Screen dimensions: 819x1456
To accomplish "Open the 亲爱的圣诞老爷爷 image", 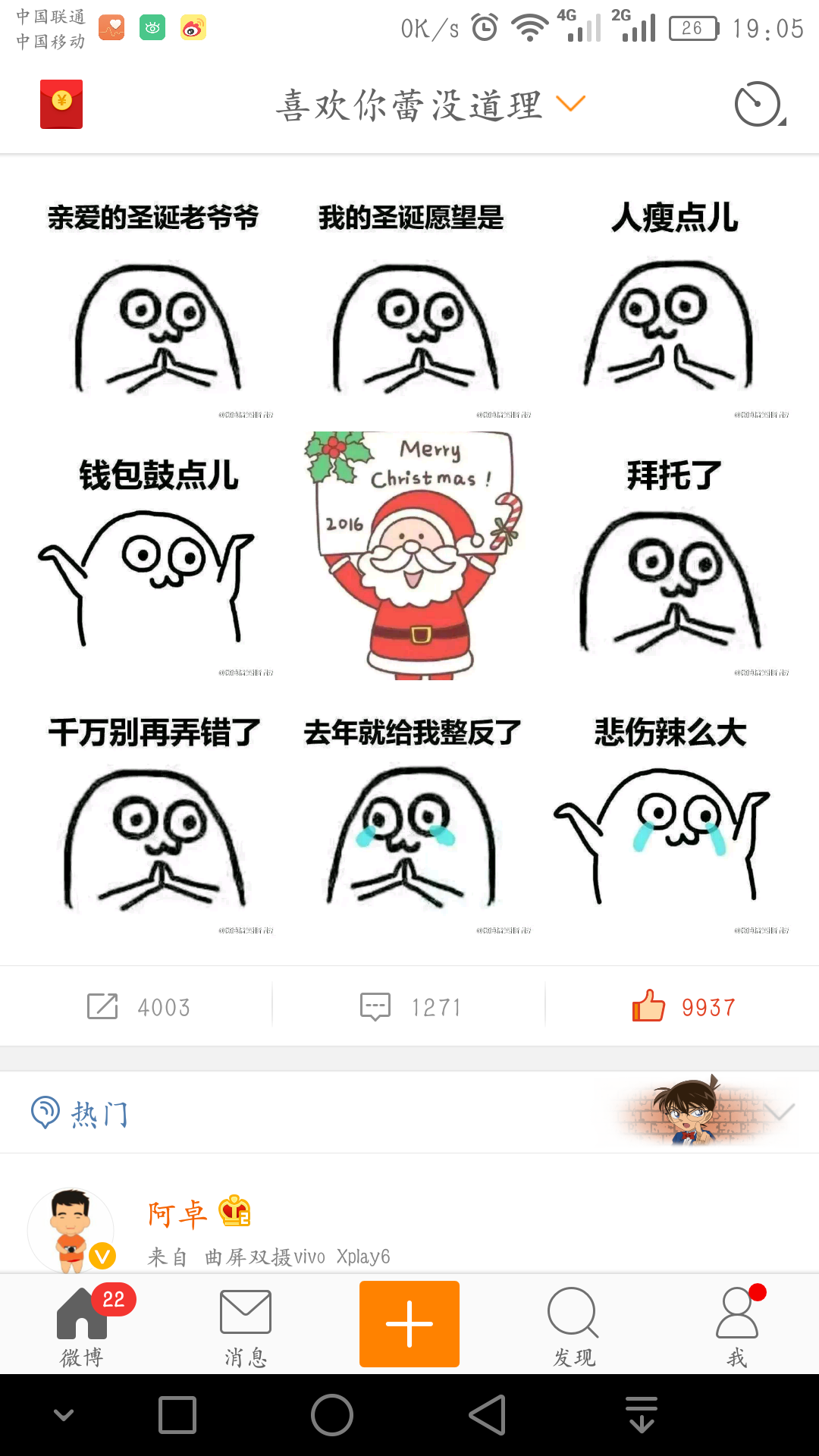I will point(152,294).
